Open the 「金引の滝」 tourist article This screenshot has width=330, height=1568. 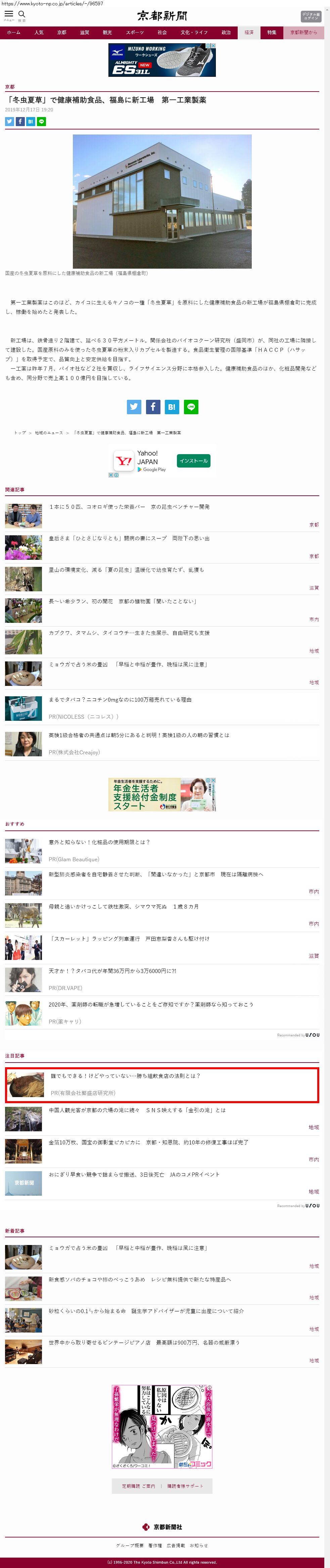(137, 1110)
